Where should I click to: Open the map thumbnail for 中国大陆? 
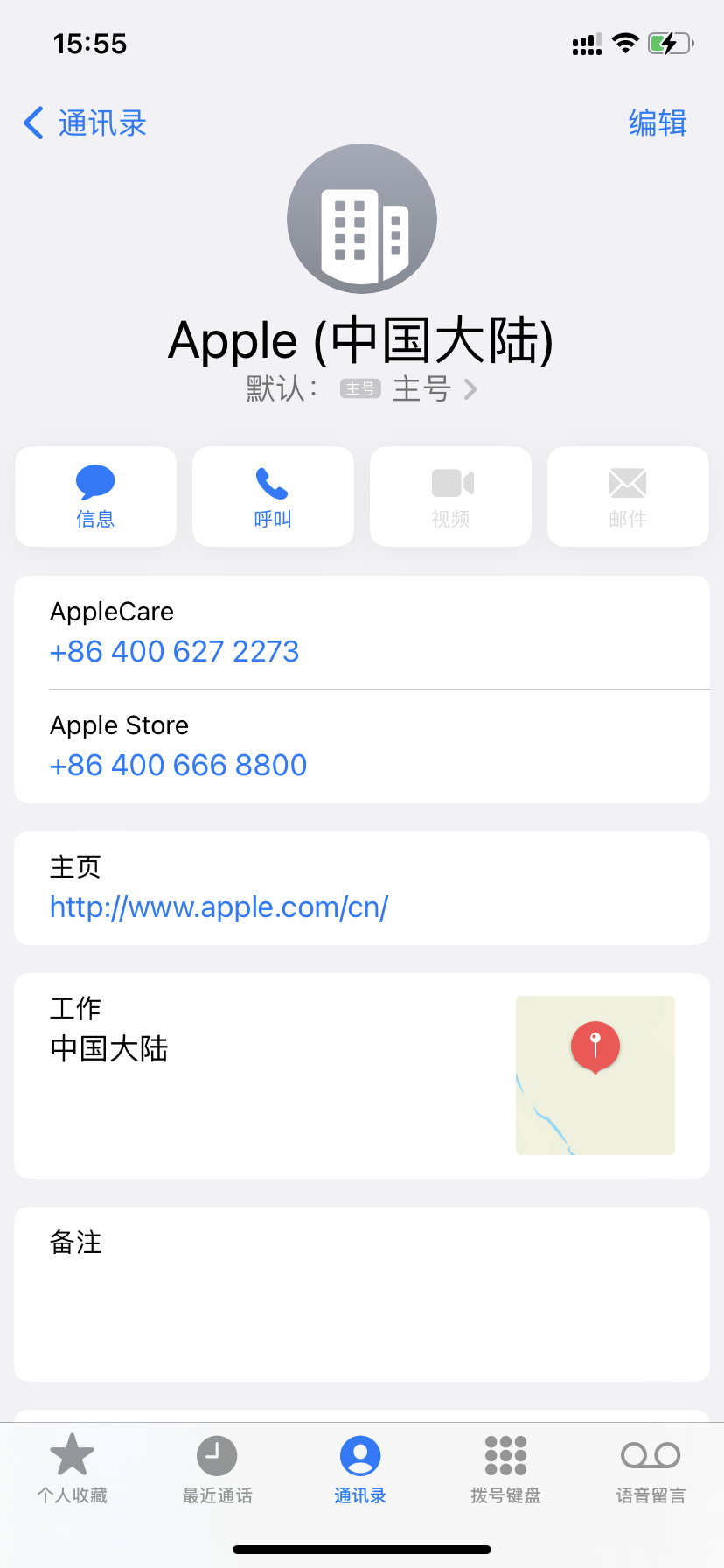pos(595,1074)
